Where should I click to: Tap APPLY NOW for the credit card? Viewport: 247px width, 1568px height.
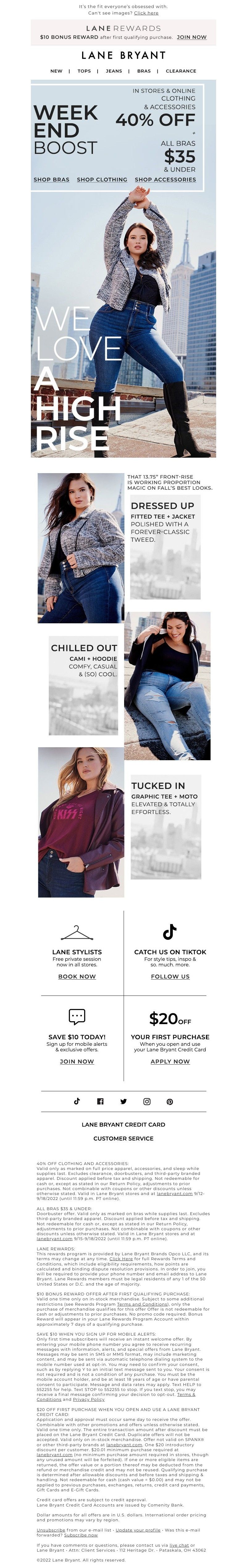click(170, 1061)
